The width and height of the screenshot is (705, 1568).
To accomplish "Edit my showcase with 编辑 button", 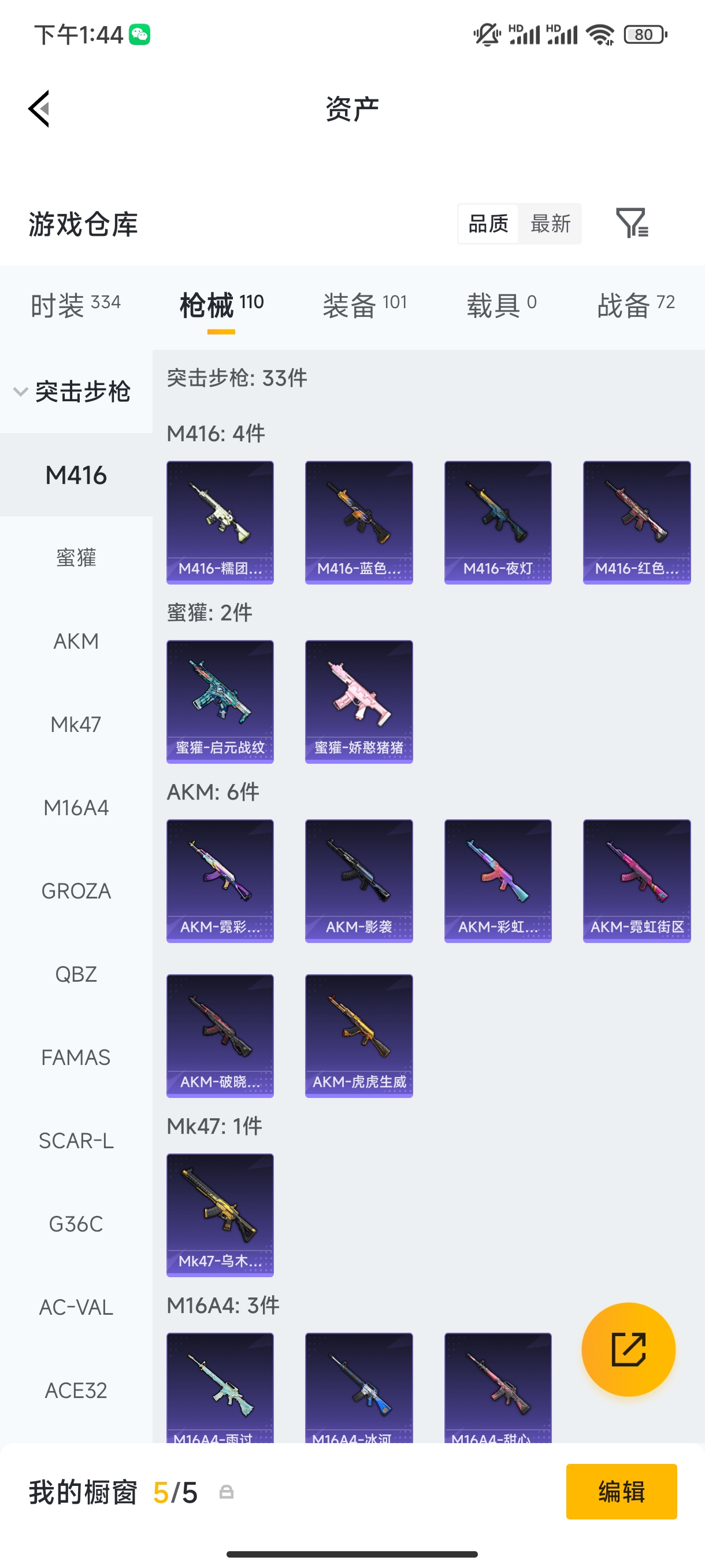I will [x=621, y=1491].
